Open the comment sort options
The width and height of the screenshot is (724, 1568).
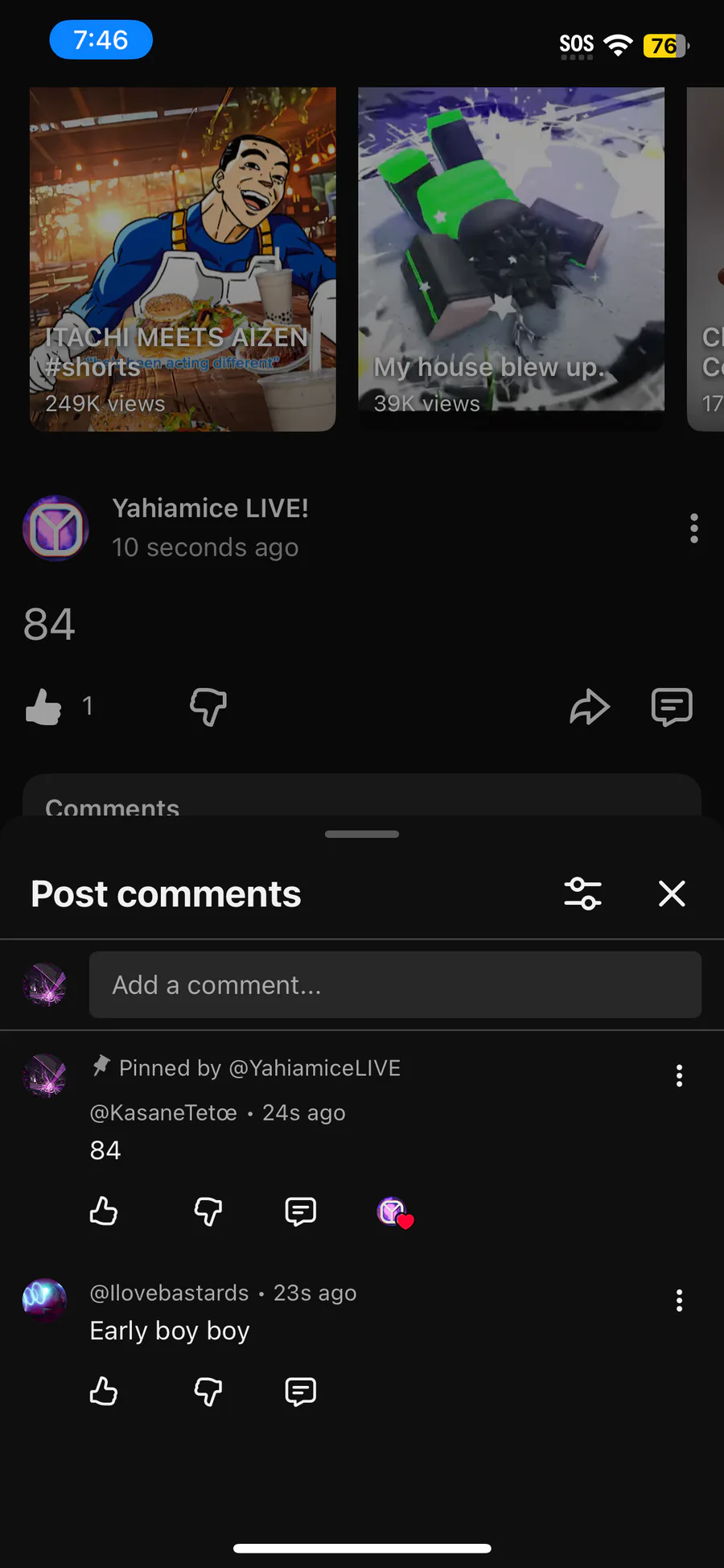583,893
